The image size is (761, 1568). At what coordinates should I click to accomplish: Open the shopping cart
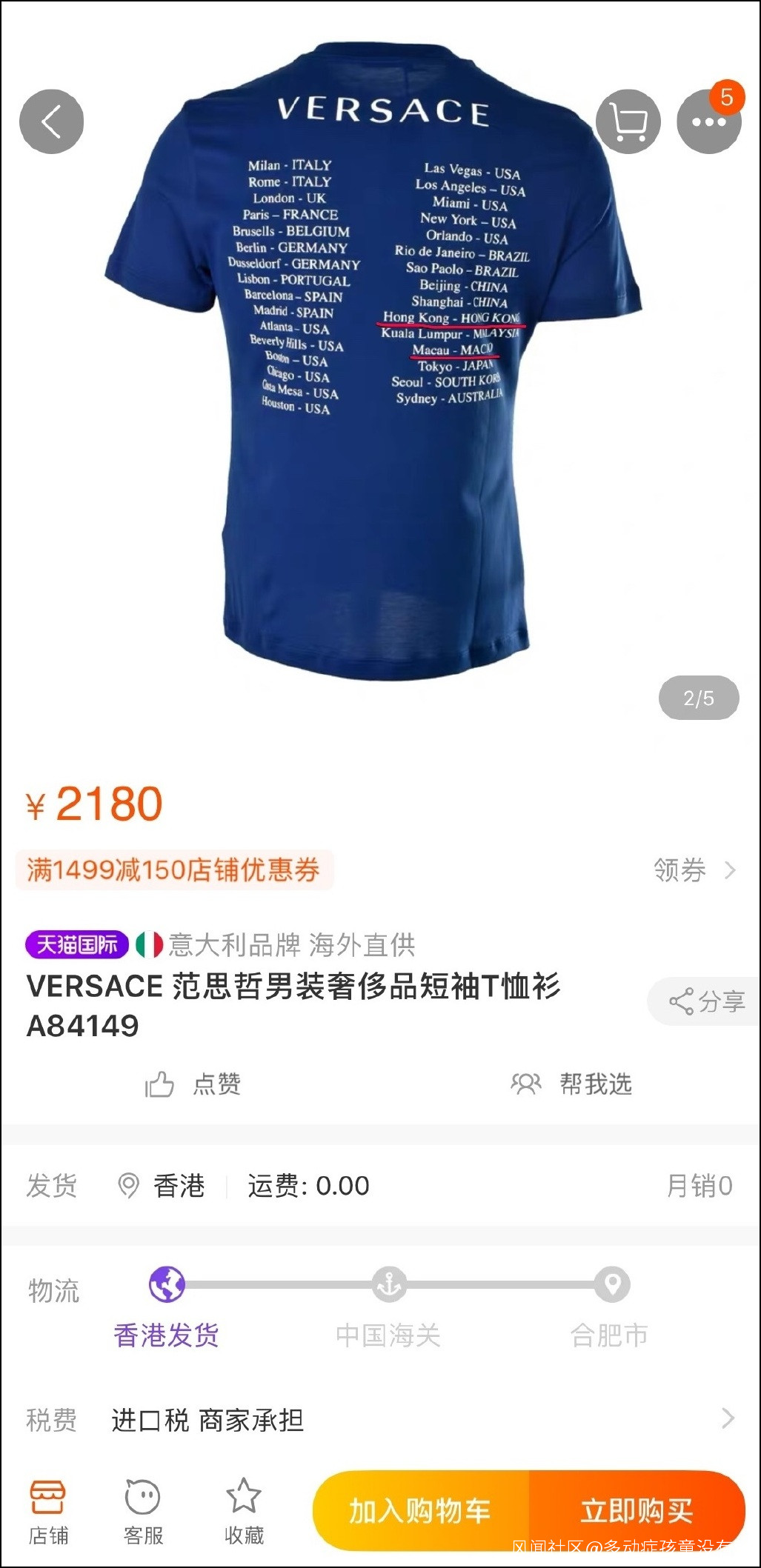pyautogui.click(x=628, y=121)
